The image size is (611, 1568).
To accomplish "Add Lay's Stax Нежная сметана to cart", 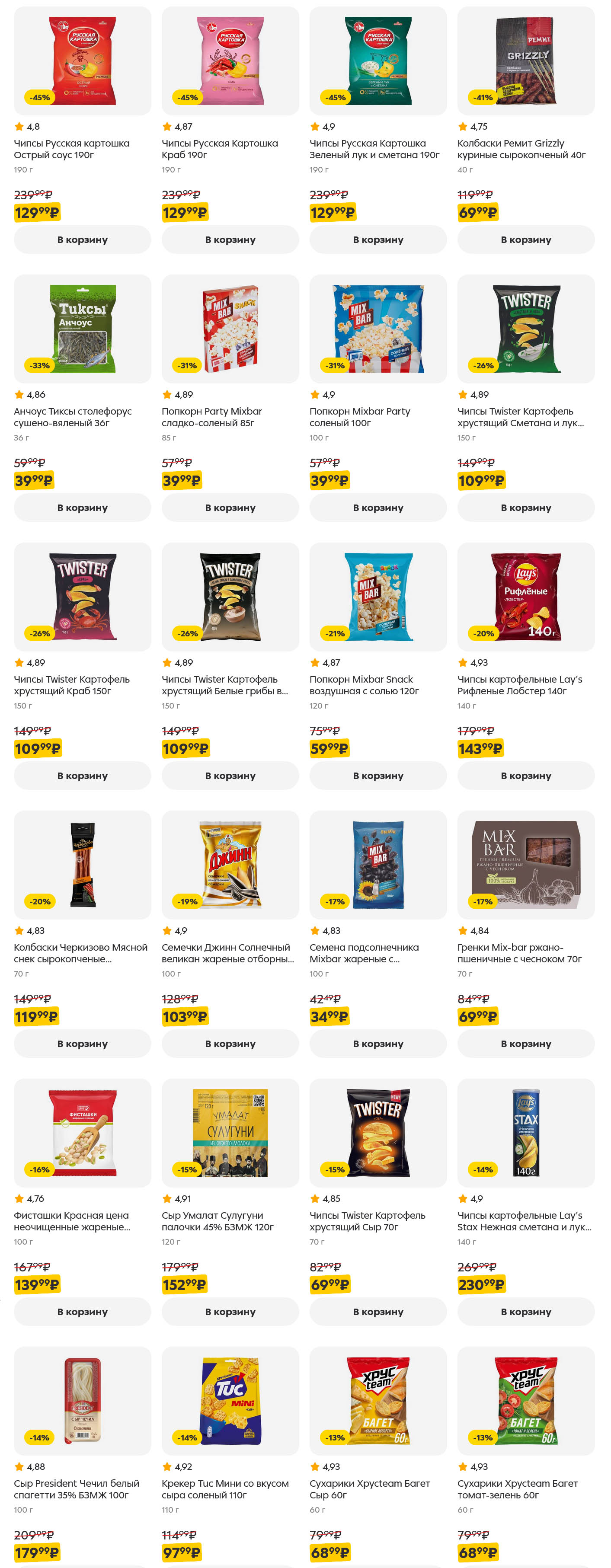I will coord(526,1312).
